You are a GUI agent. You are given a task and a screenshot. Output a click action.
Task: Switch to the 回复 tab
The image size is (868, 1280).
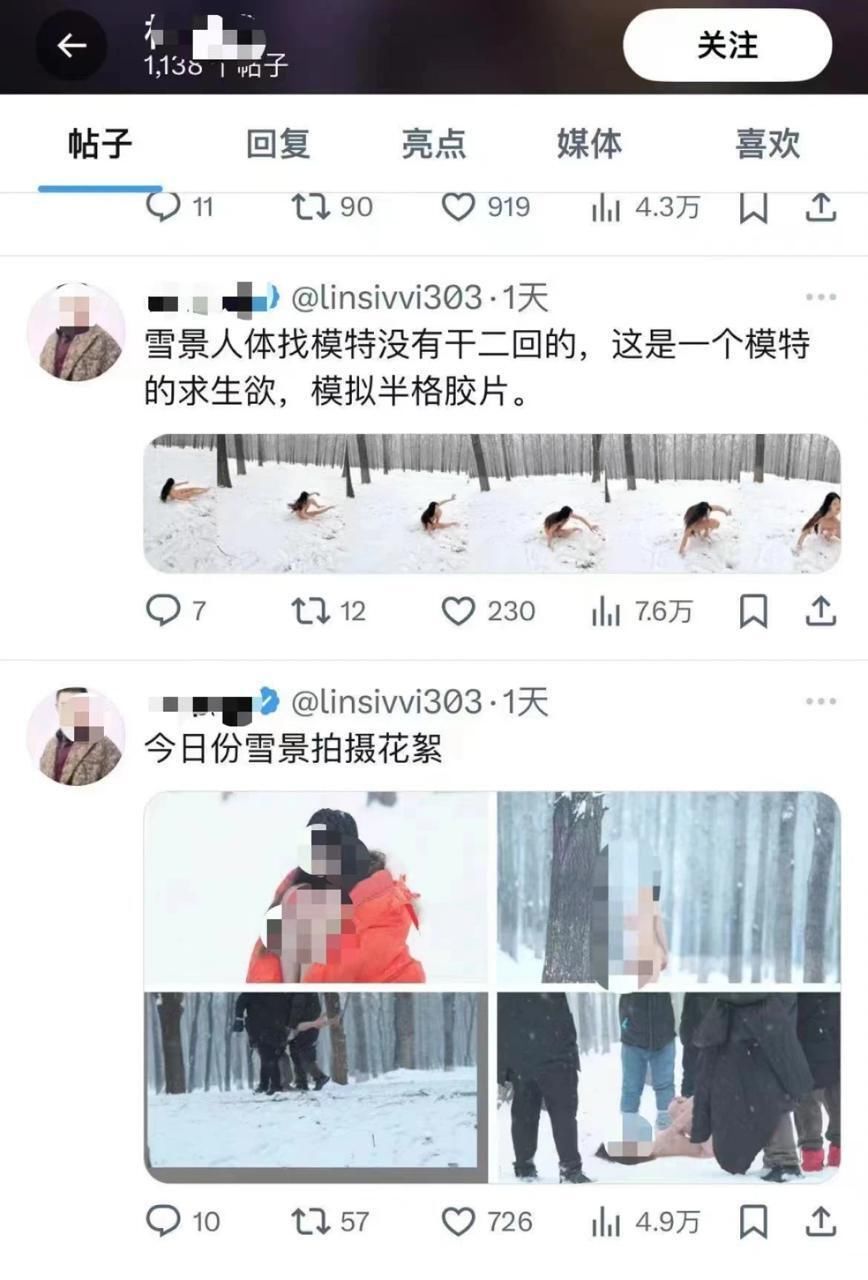pos(278,144)
